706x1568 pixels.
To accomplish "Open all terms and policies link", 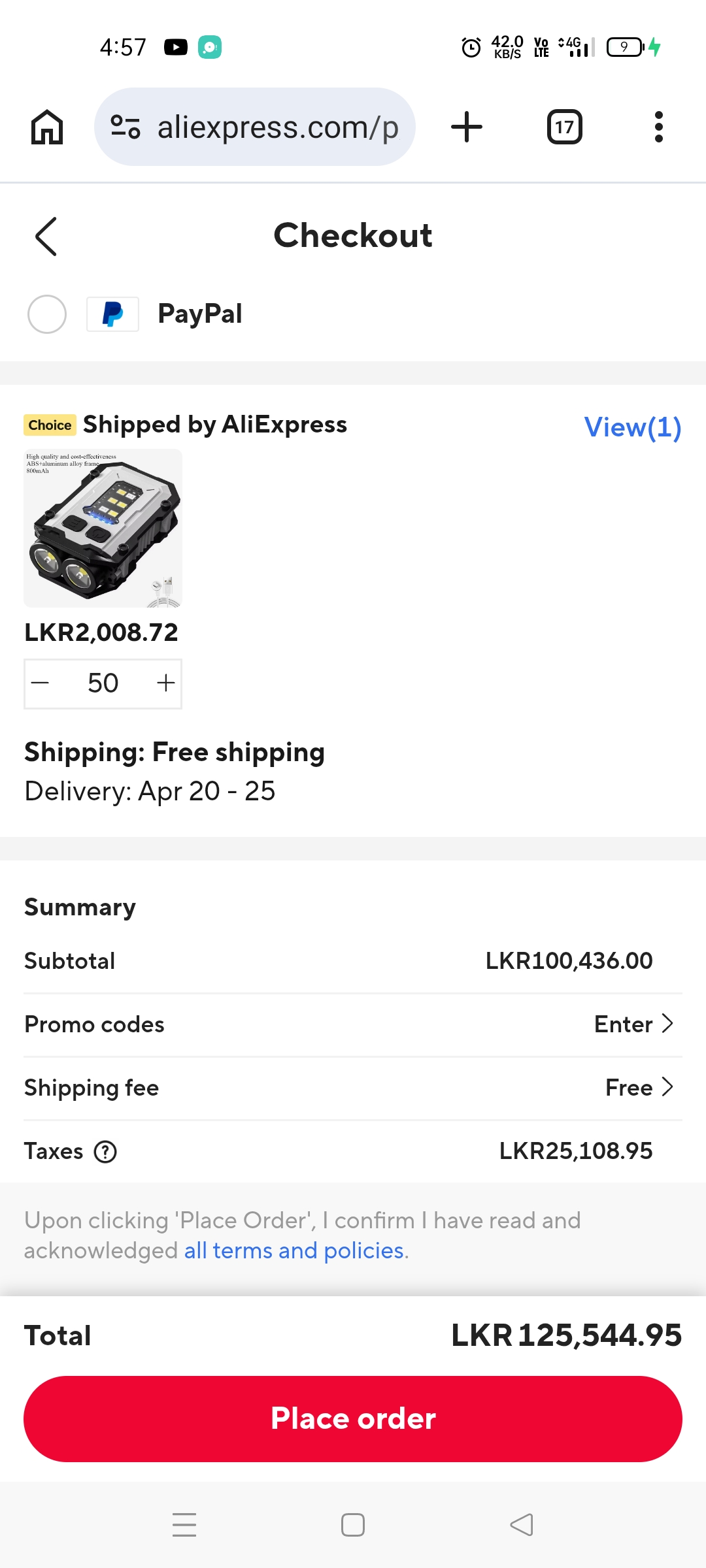I will [295, 1250].
